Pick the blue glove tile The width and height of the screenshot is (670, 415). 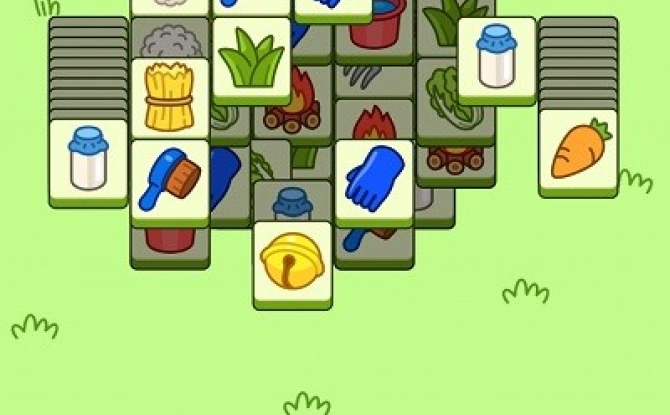pos(373,180)
